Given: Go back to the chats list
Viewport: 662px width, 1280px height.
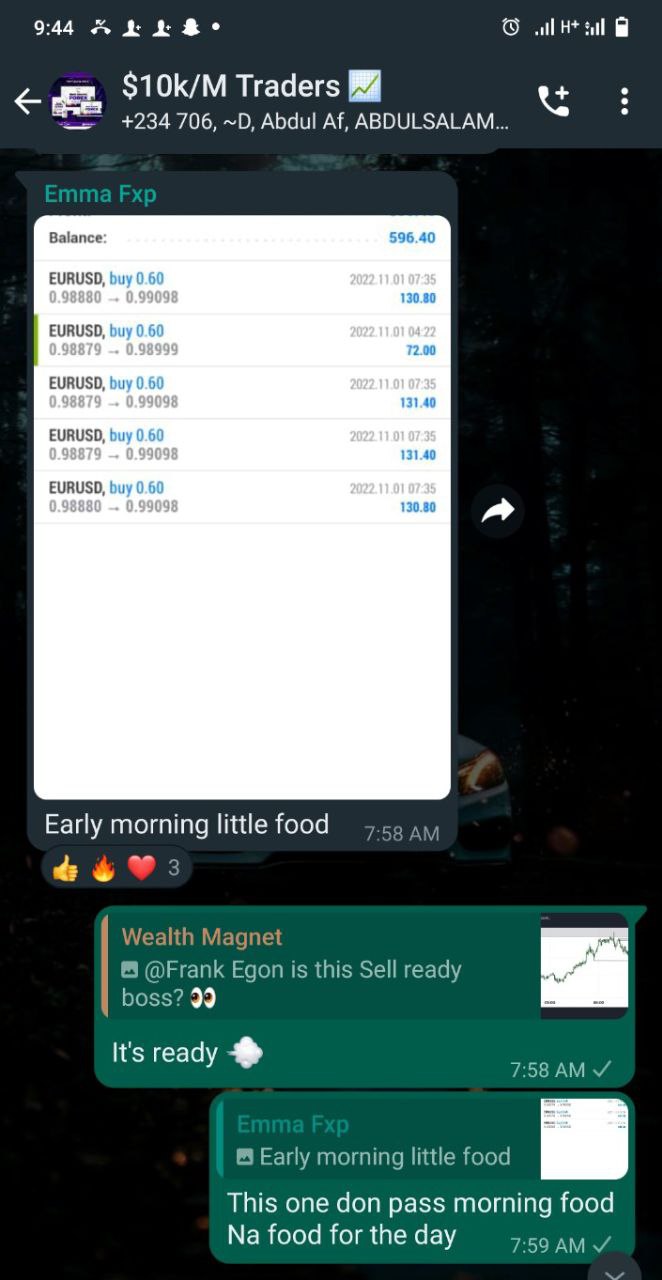Looking at the screenshot, I should [27, 101].
